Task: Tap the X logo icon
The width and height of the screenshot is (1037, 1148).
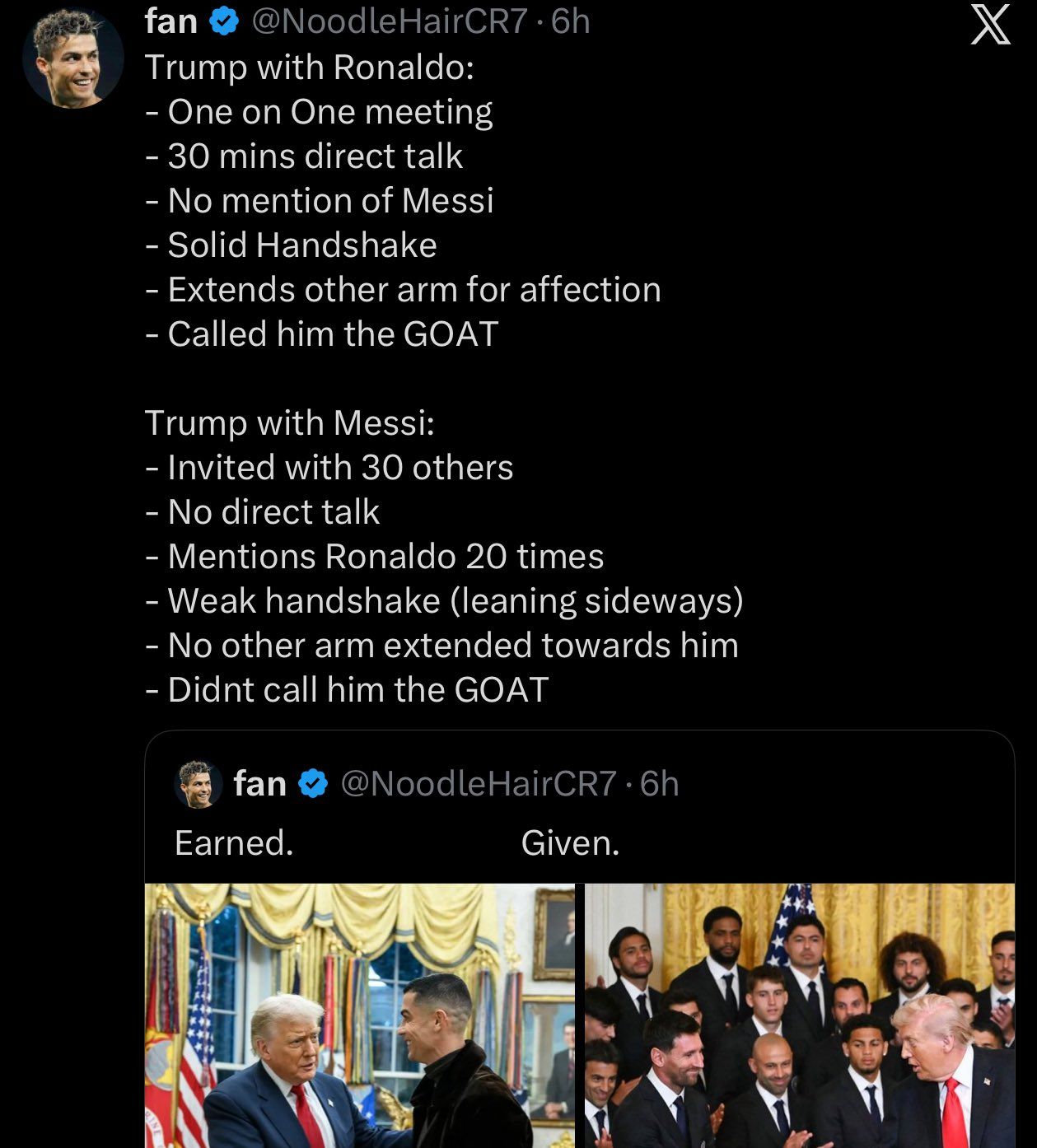Action: tap(990, 26)
